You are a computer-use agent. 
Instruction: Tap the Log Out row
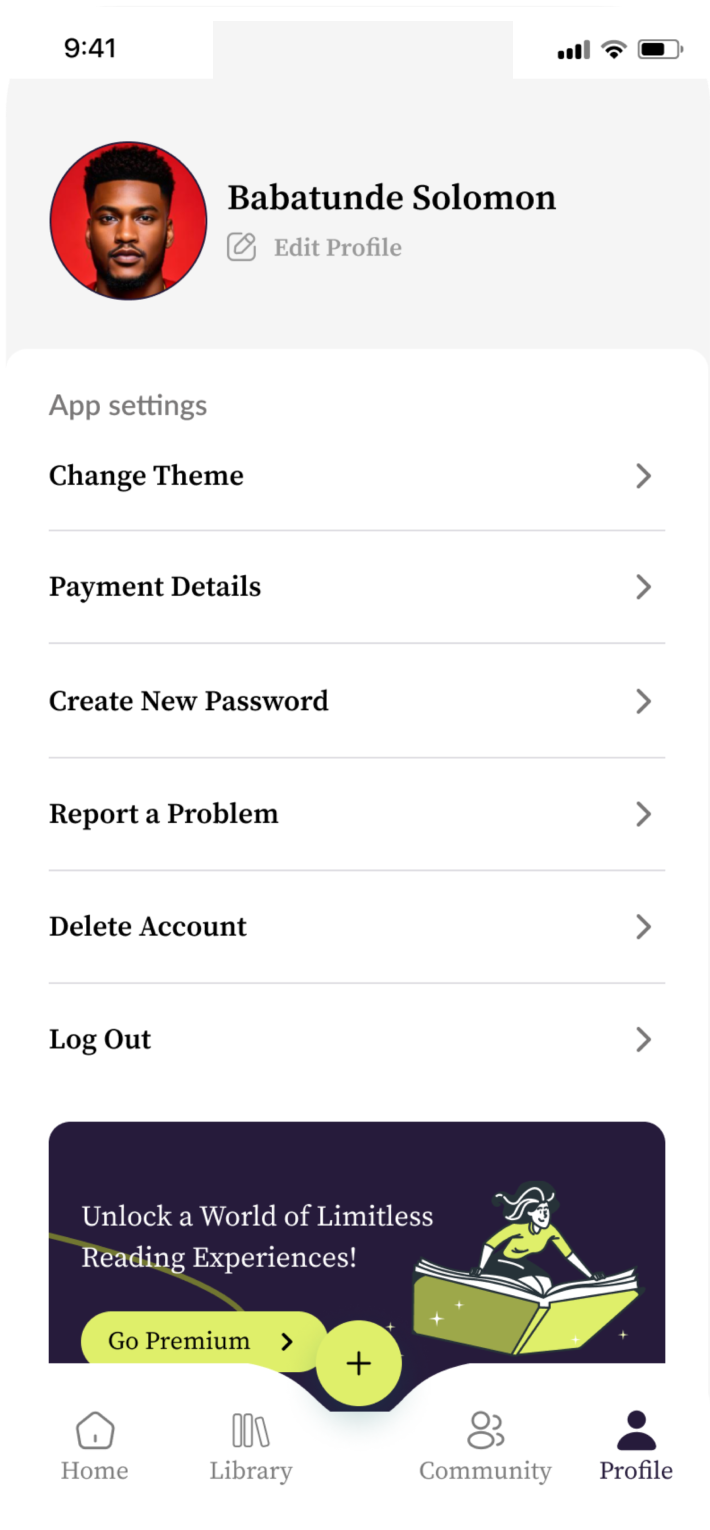coord(355,1040)
